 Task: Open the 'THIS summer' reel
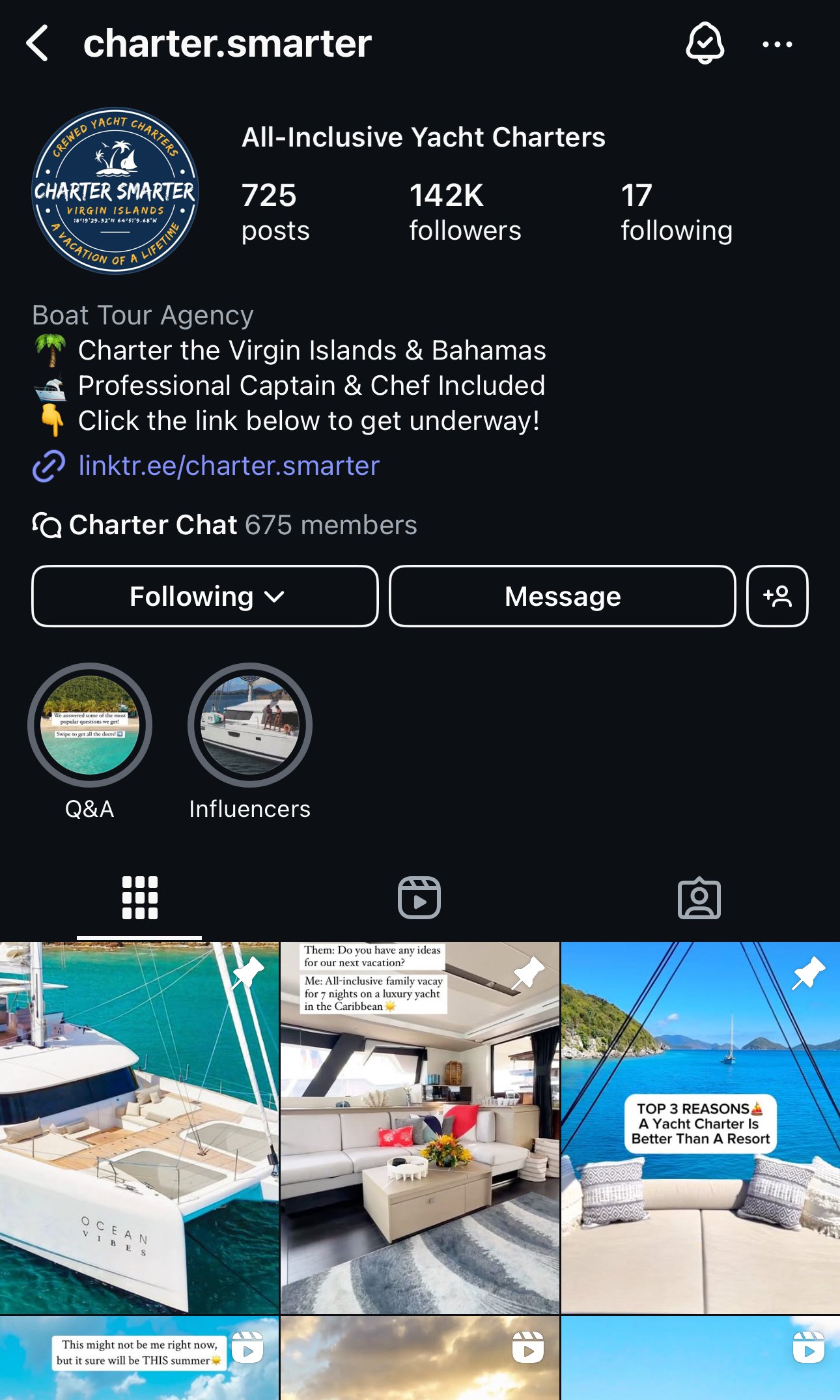pyautogui.click(x=139, y=1358)
